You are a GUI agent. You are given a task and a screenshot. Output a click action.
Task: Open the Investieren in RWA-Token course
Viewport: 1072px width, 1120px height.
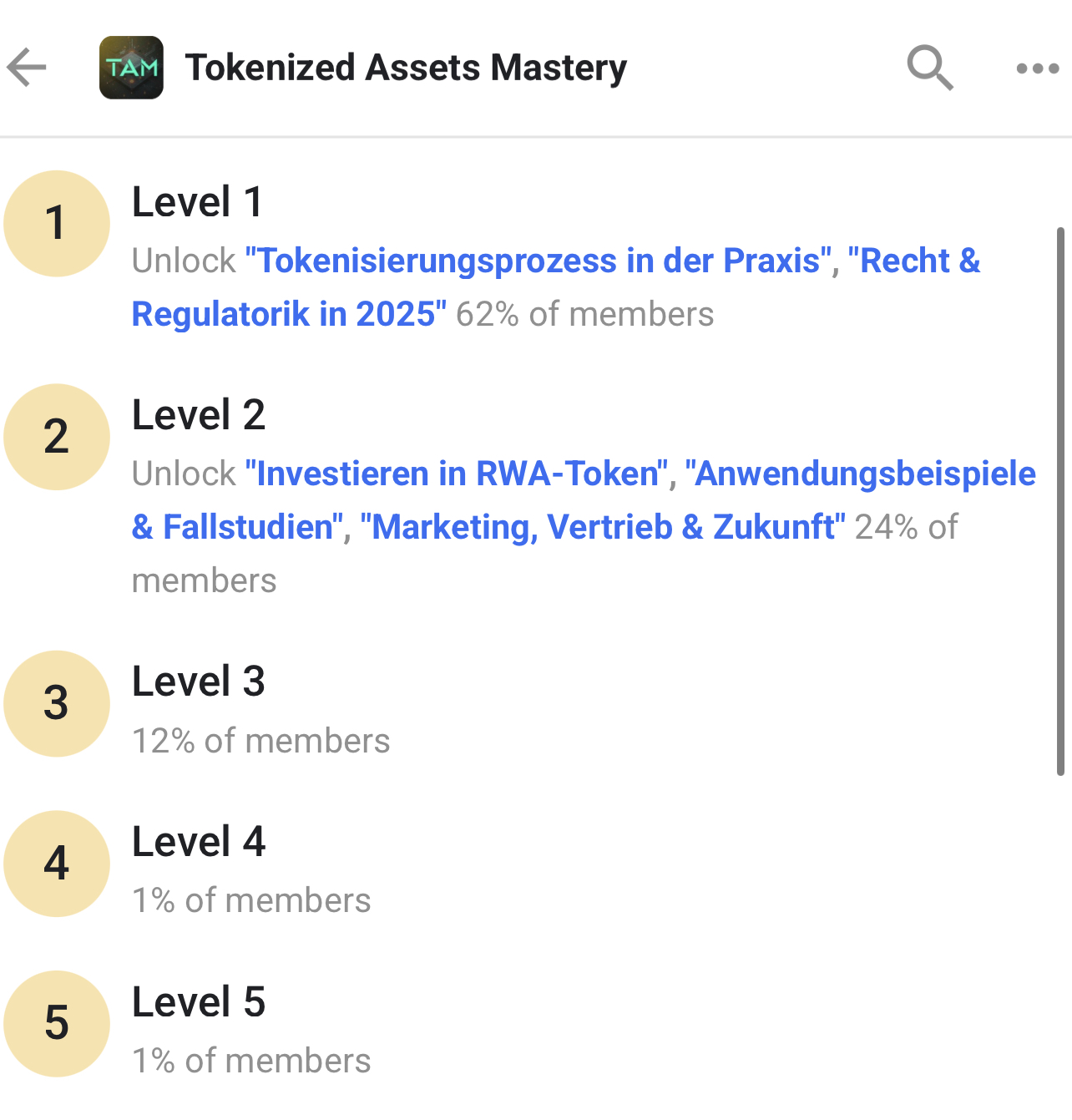455,474
